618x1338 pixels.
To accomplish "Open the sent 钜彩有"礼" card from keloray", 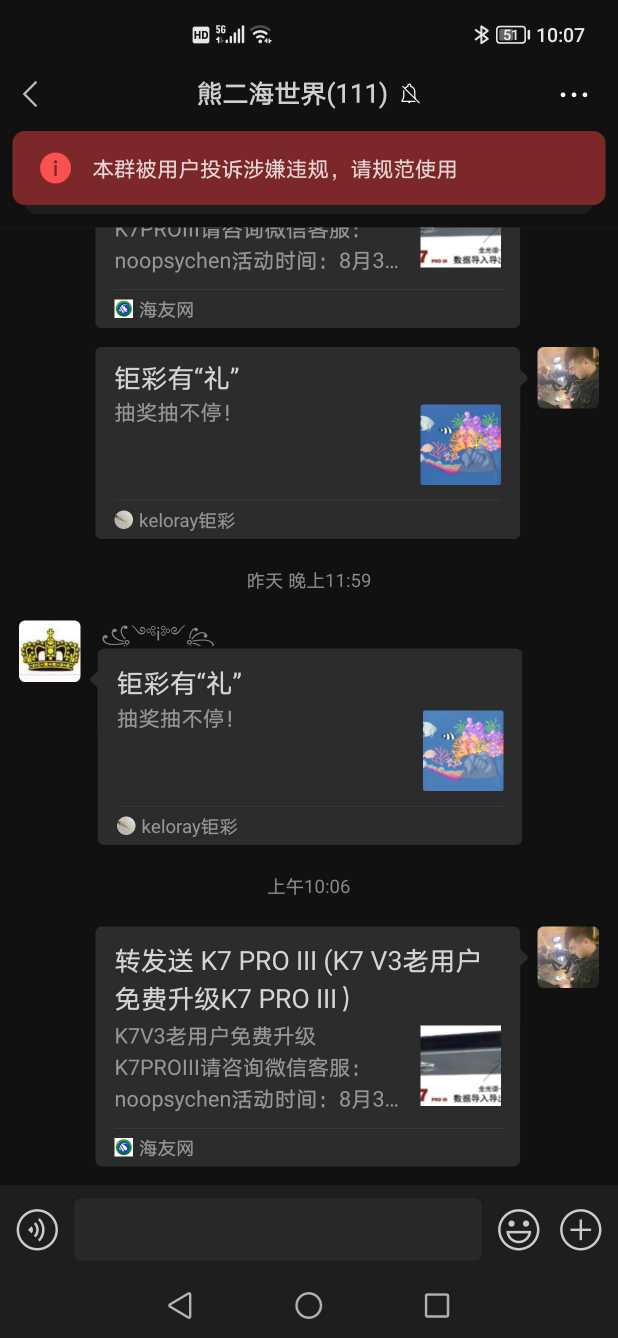I will tap(307, 442).
